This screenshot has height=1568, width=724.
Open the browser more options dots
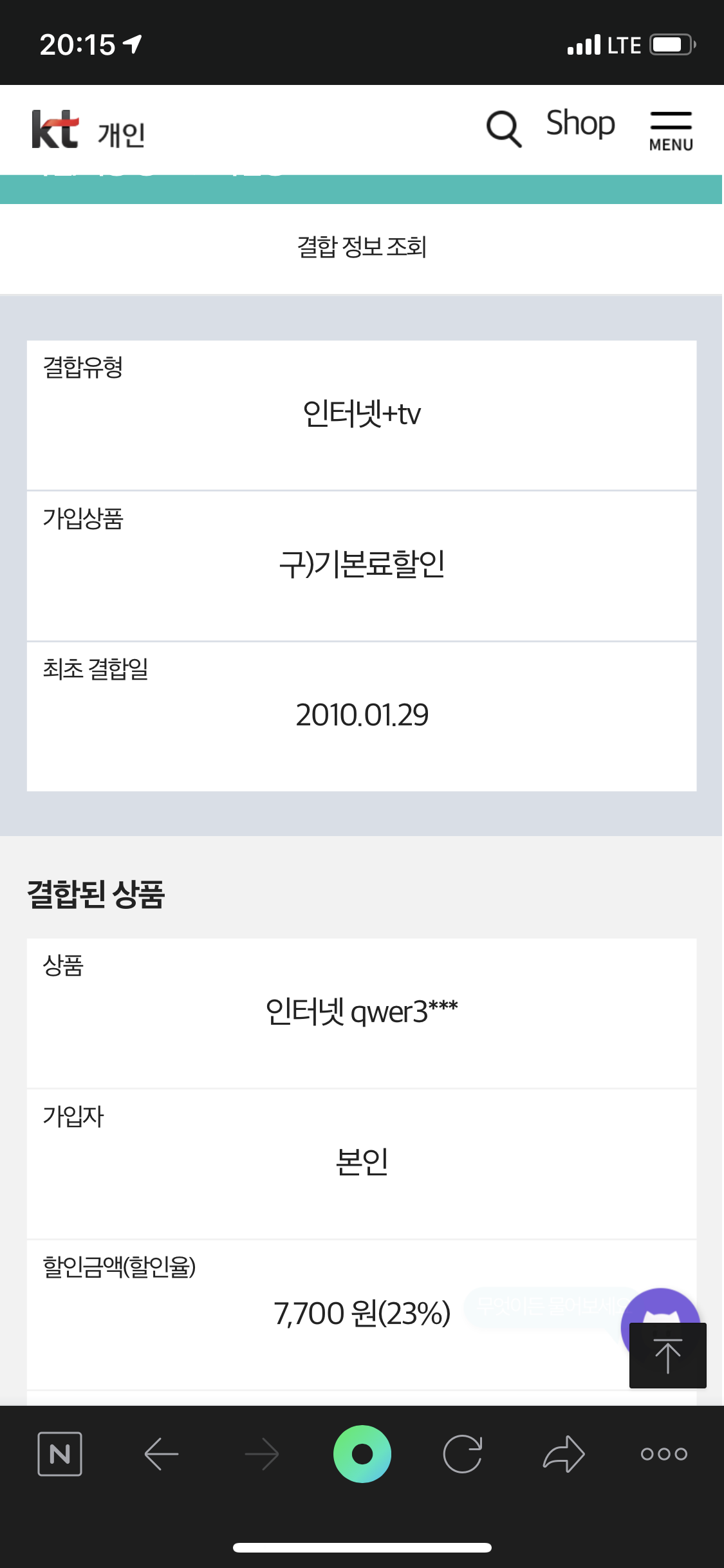tap(664, 1453)
